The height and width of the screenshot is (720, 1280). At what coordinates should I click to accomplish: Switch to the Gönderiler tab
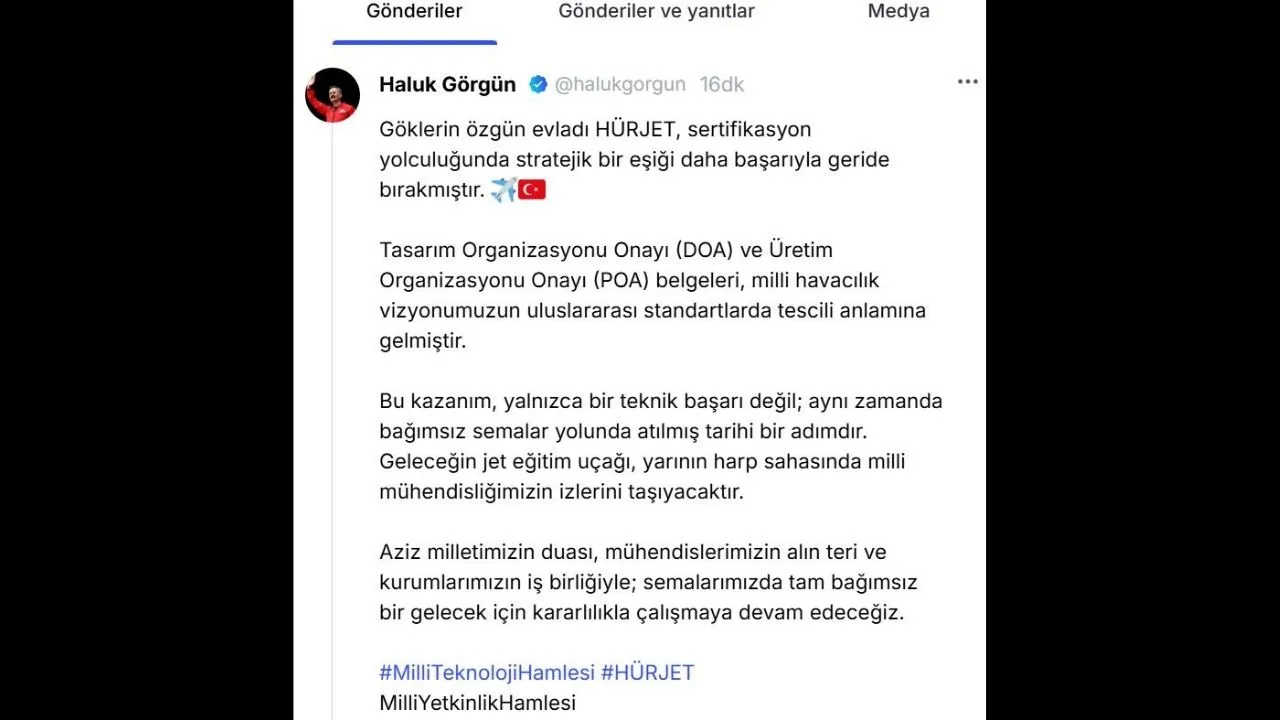414,12
